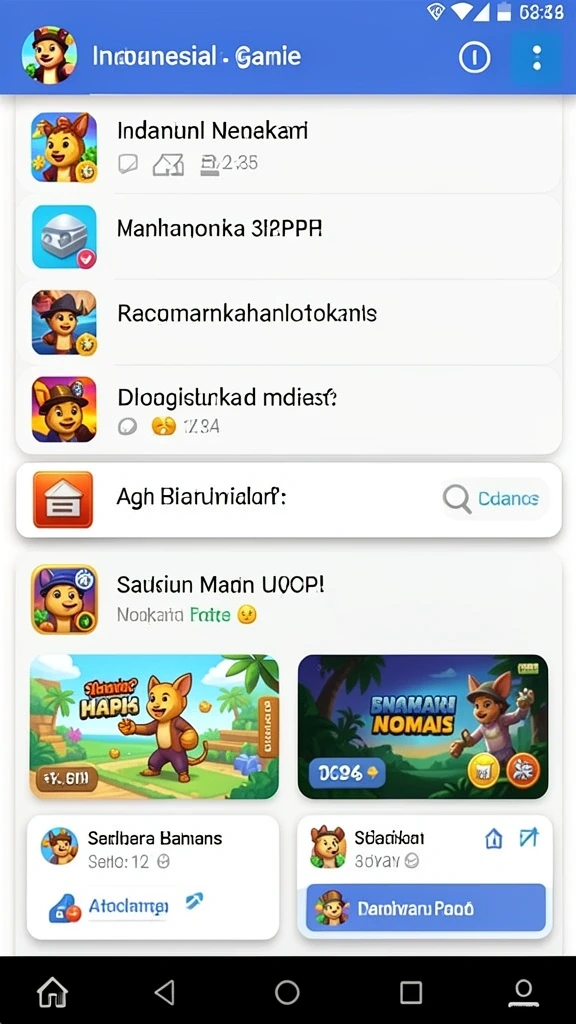Tap the Atoclamgi link
Image resolution: width=576 pixels, height=1024 pixels.
(128, 906)
